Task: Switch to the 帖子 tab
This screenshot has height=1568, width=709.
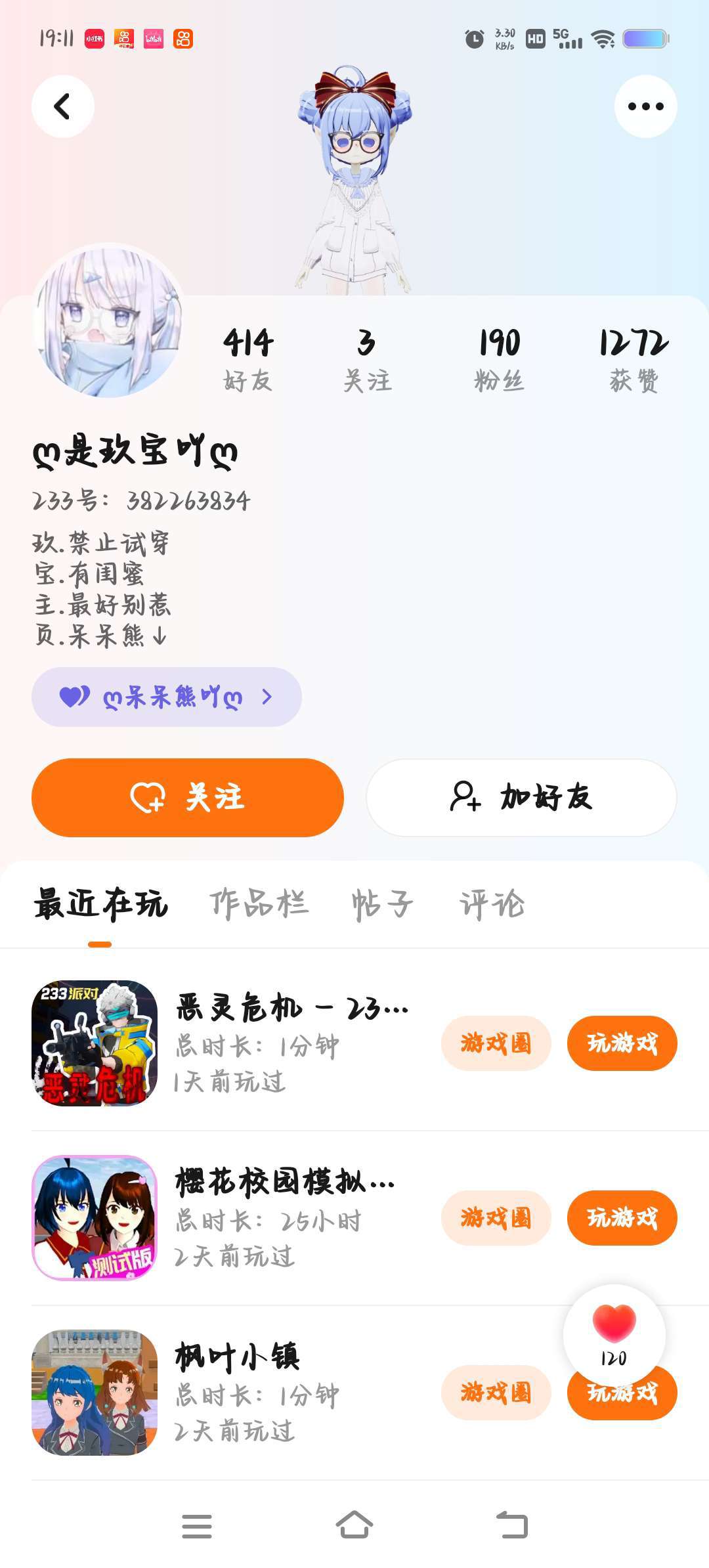Action: (x=382, y=904)
